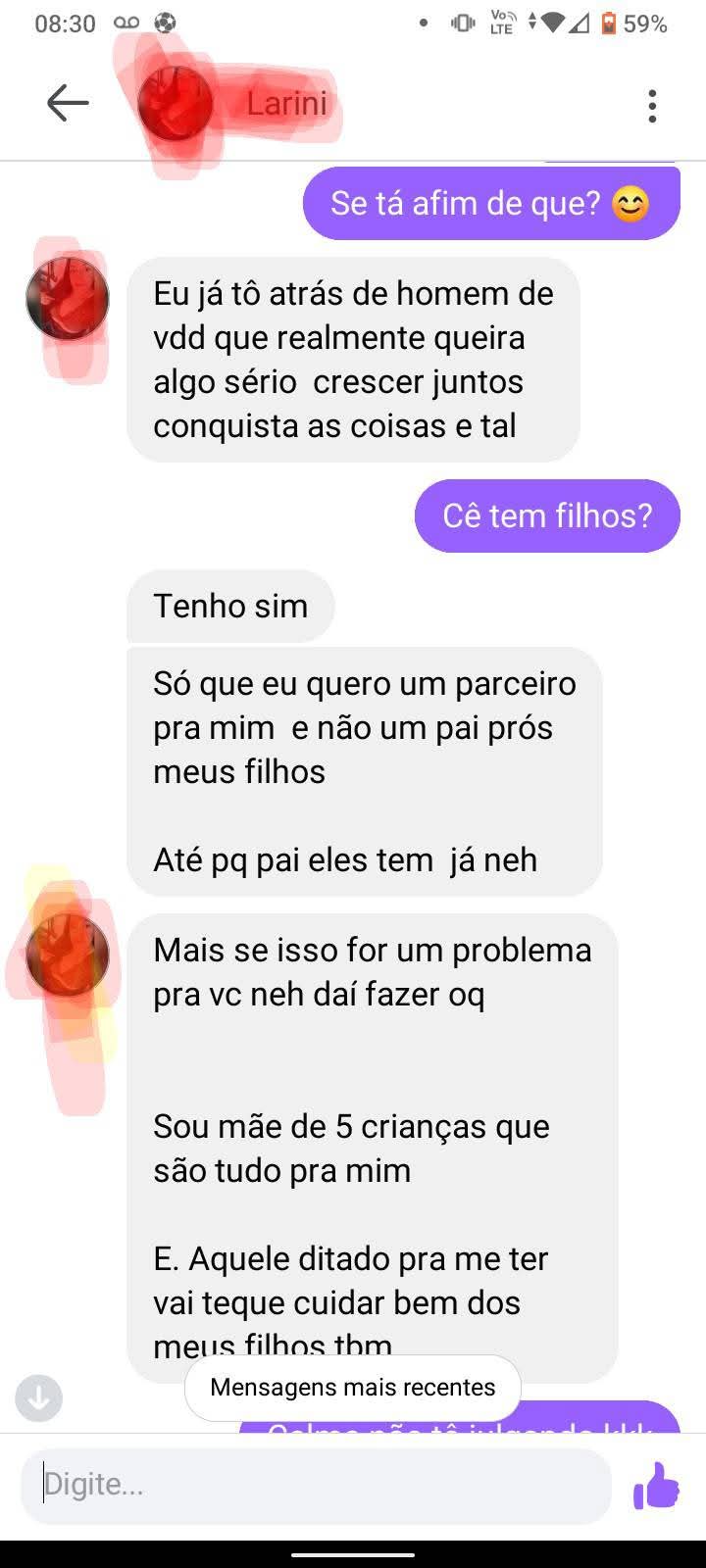Go back with the arrow
The height and width of the screenshot is (1568, 706).
click(x=68, y=103)
